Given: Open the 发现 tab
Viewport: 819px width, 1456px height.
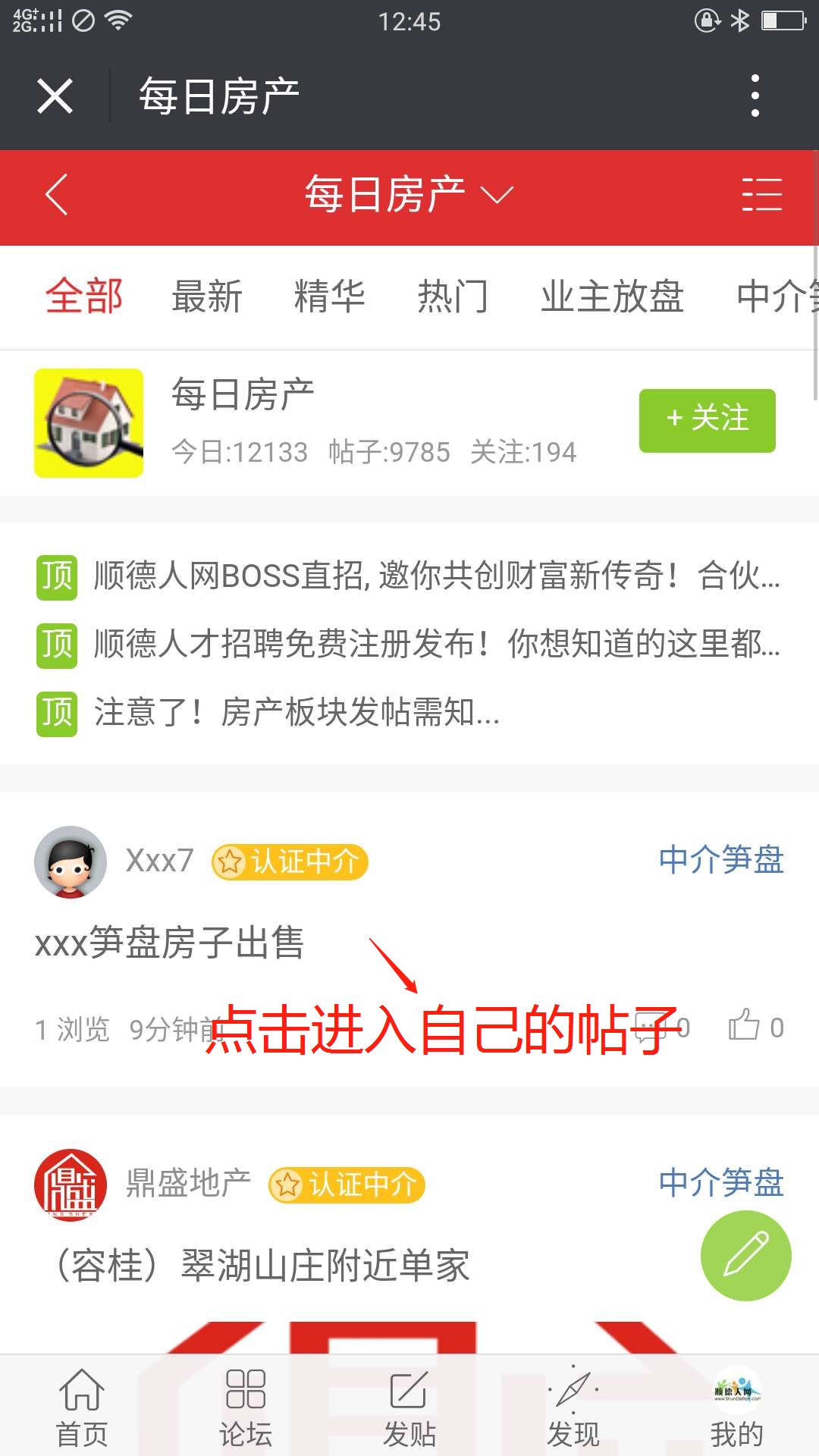Looking at the screenshot, I should click(x=573, y=1408).
